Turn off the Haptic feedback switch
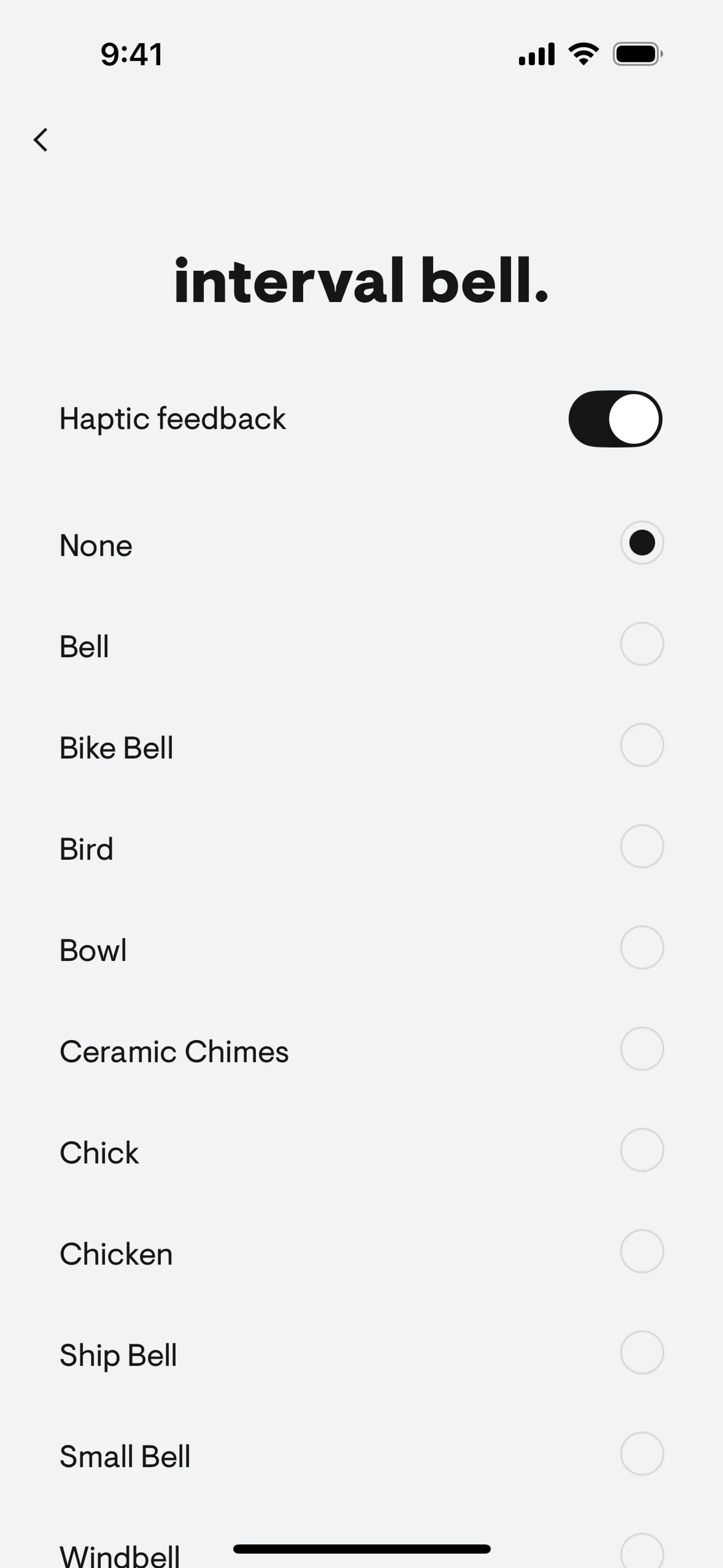Viewport: 723px width, 1568px height. (615, 419)
